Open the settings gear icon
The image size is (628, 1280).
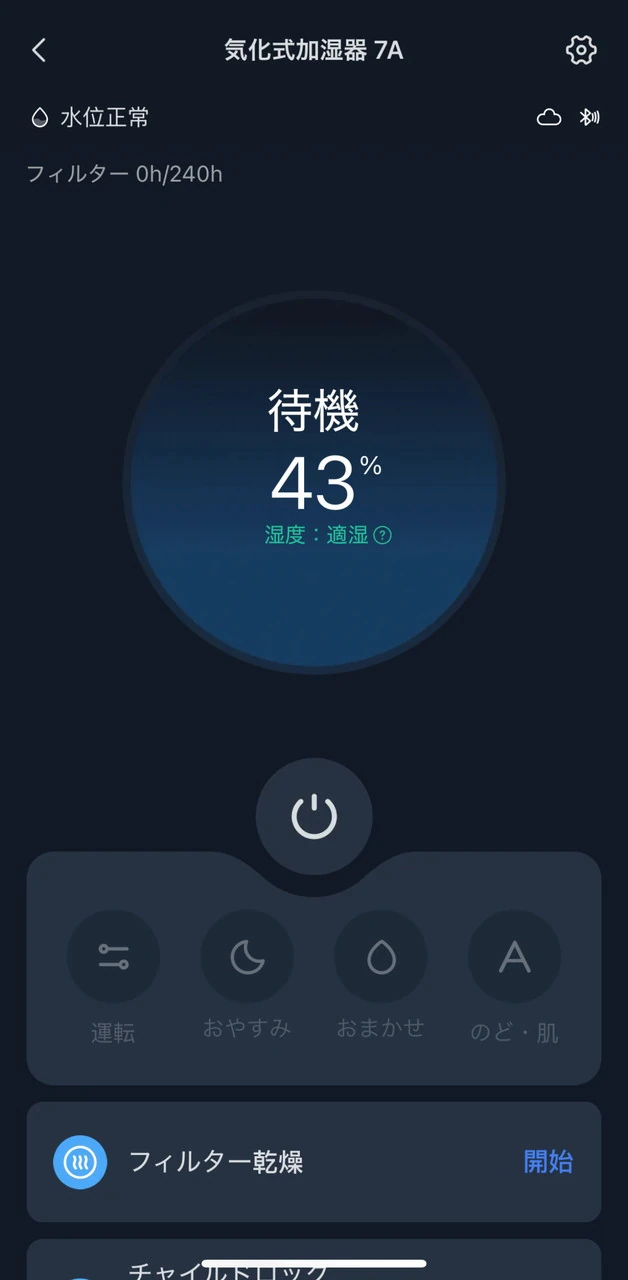pos(581,50)
